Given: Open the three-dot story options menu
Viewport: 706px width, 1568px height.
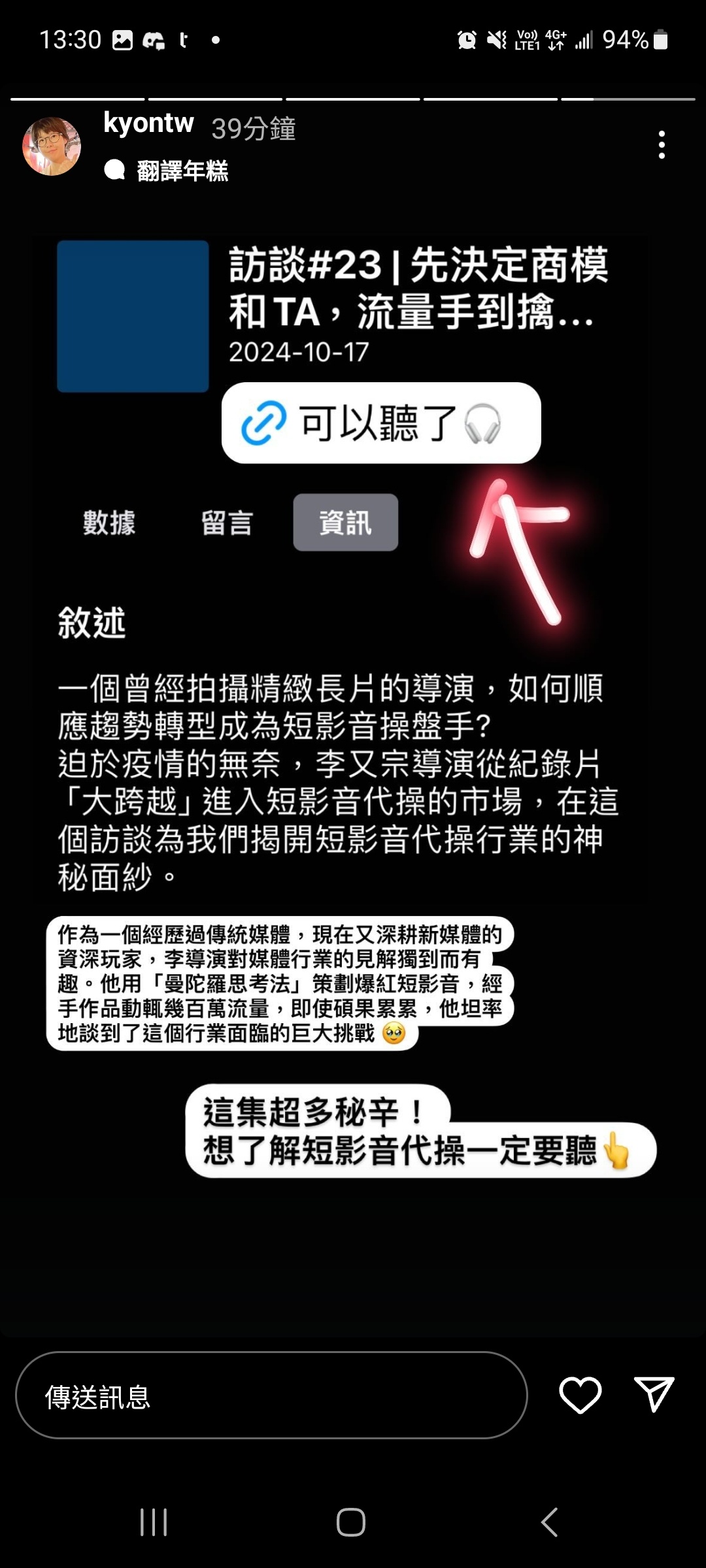Looking at the screenshot, I should coord(662,144).
